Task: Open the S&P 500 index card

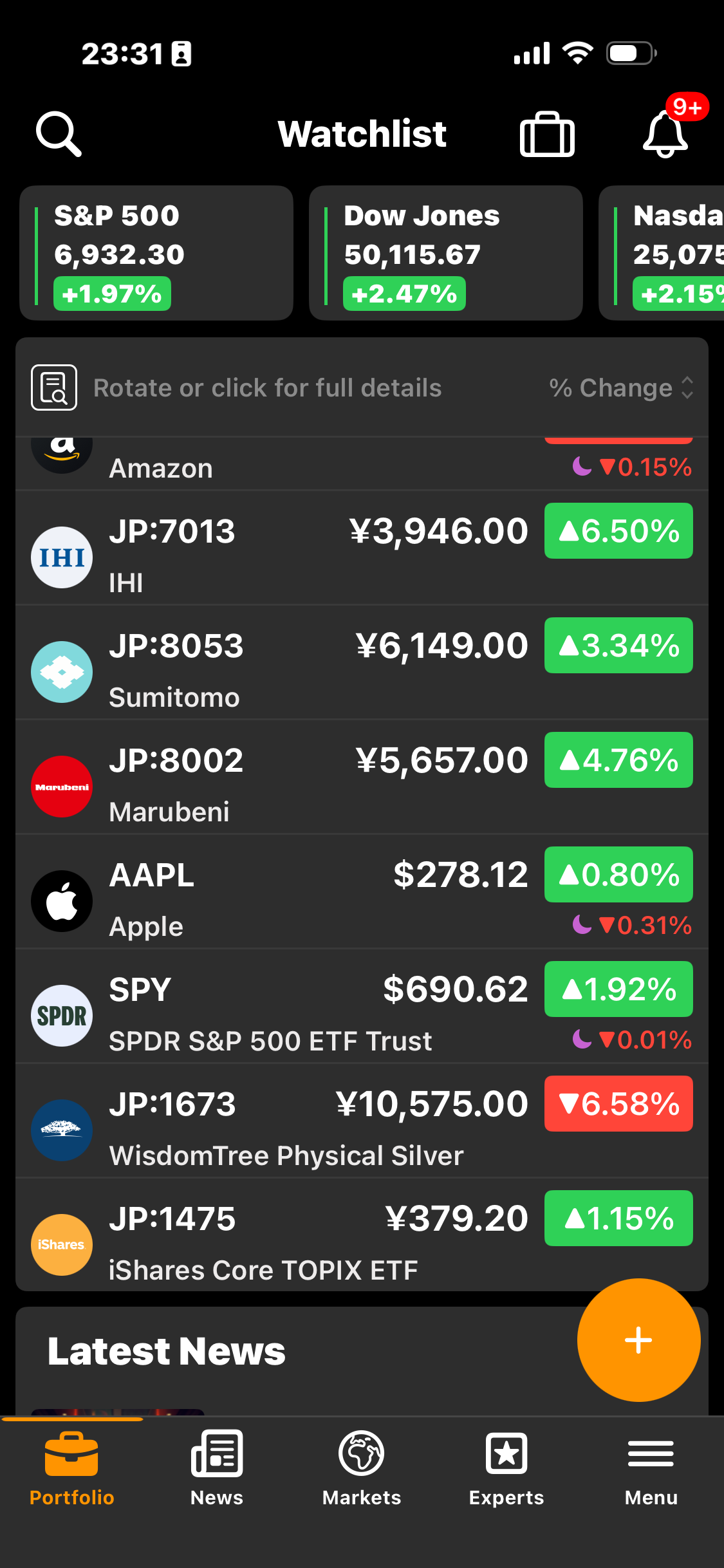Action: [x=156, y=253]
